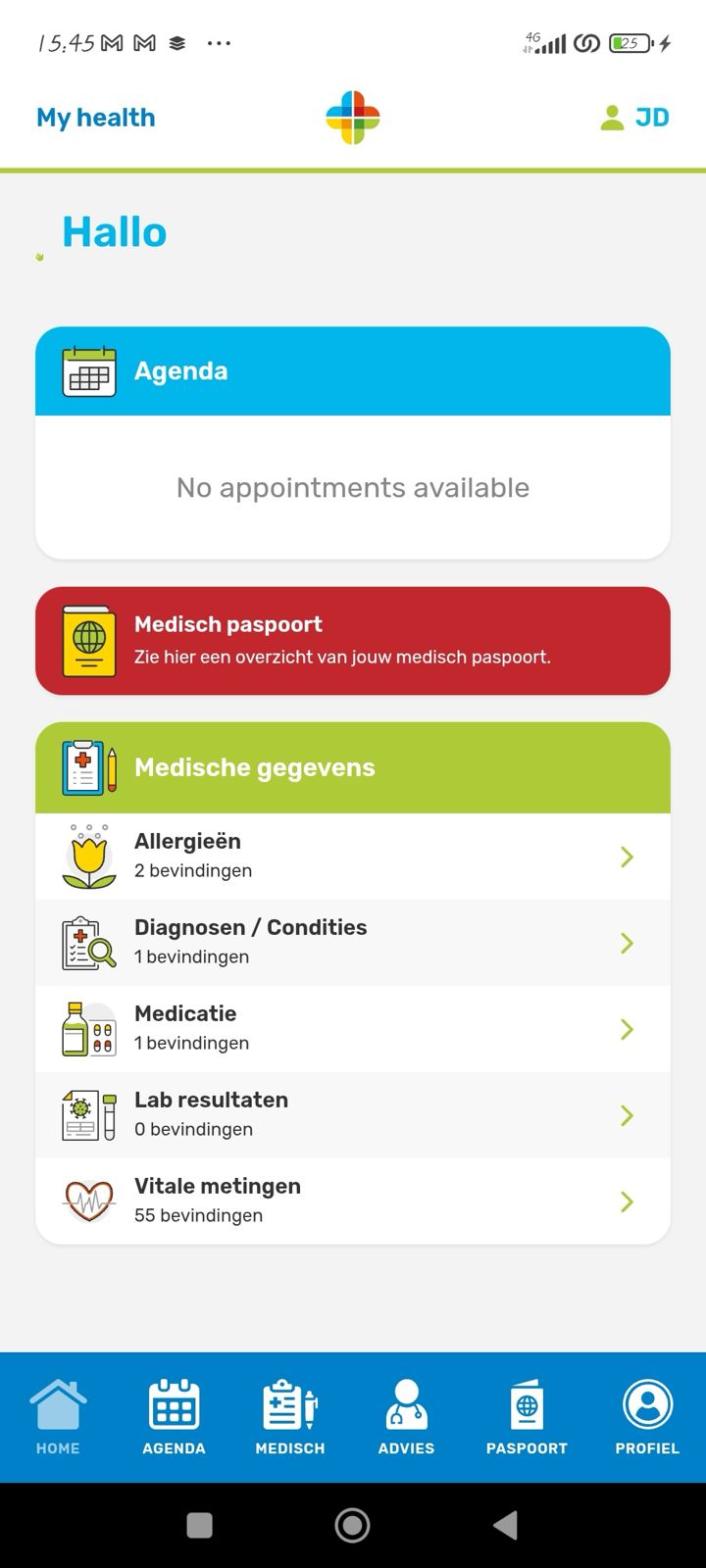This screenshot has height=1568, width=706.
Task: Open Allergieën with 2 bevindingen
Action: point(352,857)
